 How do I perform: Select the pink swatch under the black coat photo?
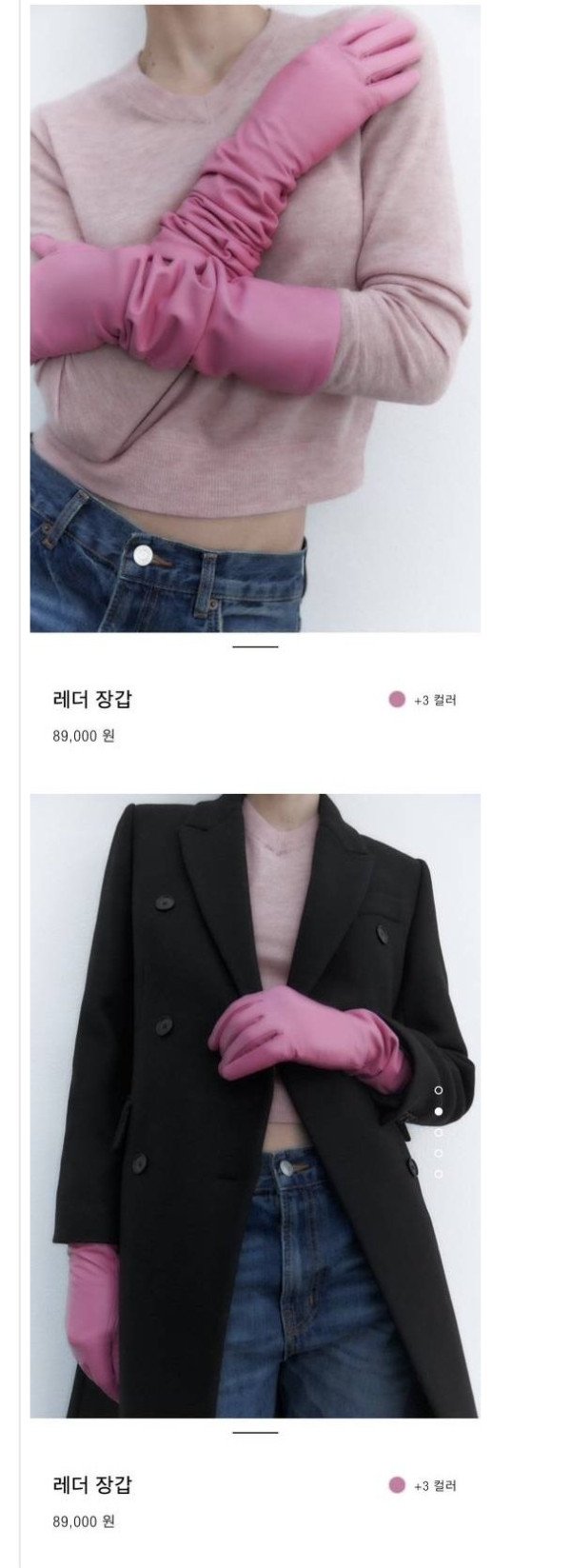(x=397, y=1485)
